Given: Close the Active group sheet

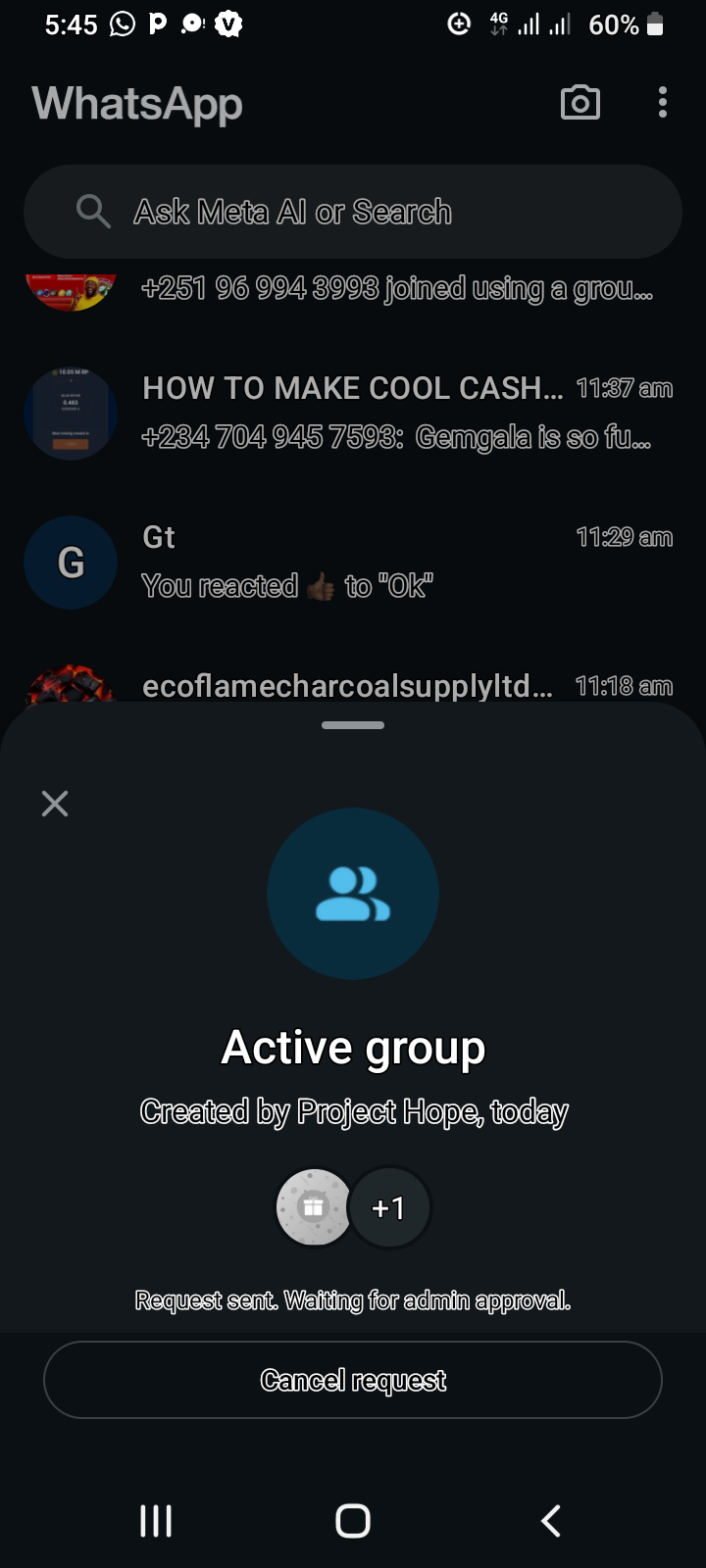Looking at the screenshot, I should 55,804.
